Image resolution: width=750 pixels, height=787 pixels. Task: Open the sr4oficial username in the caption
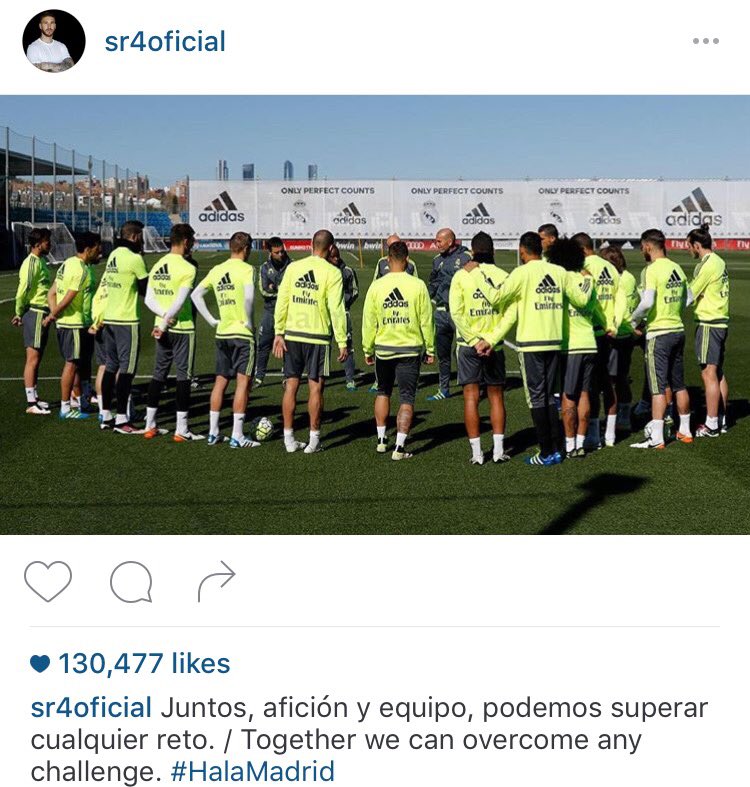coord(91,709)
